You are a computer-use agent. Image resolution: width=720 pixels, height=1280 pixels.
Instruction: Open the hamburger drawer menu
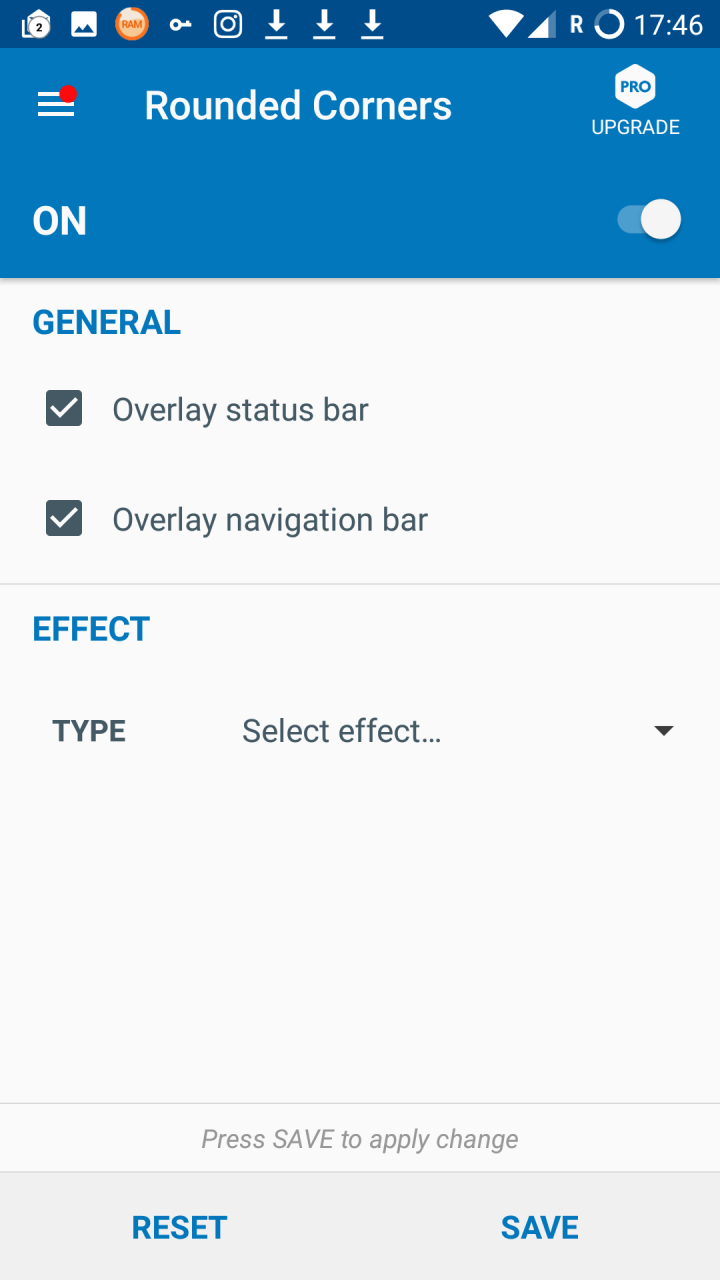[x=56, y=105]
